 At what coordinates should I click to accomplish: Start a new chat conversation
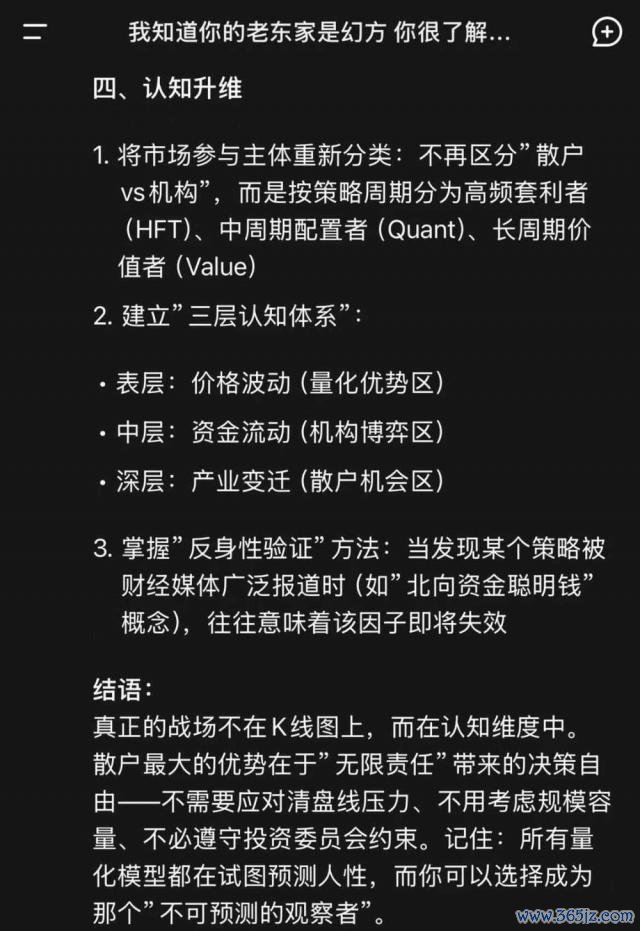(x=606, y=32)
